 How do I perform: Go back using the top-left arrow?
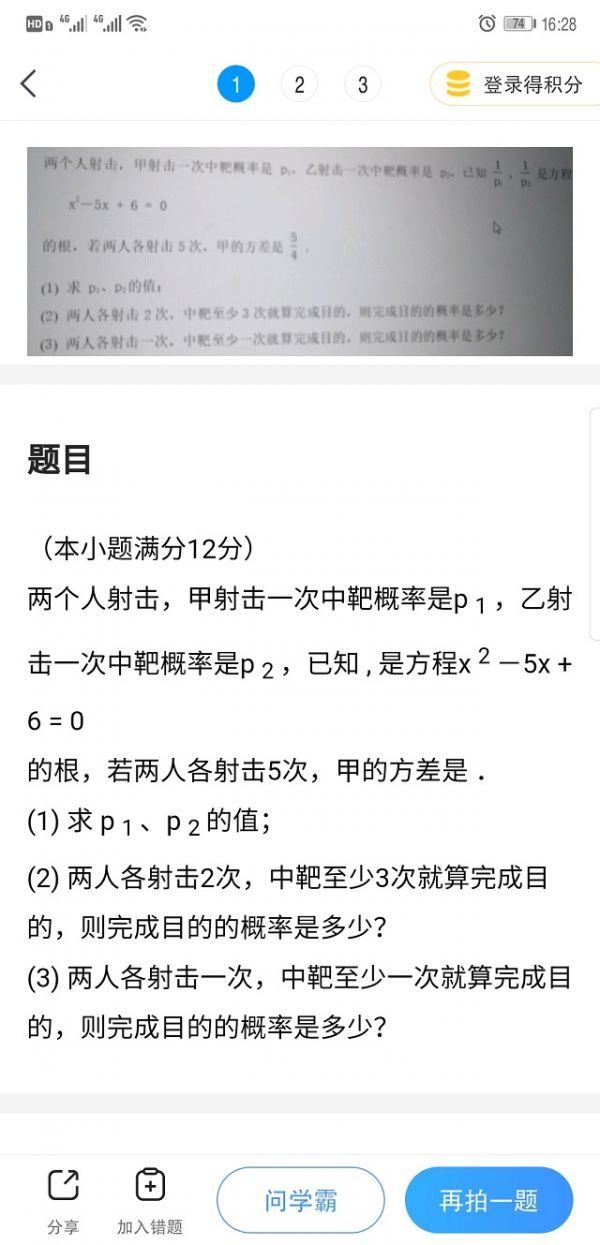(x=28, y=84)
